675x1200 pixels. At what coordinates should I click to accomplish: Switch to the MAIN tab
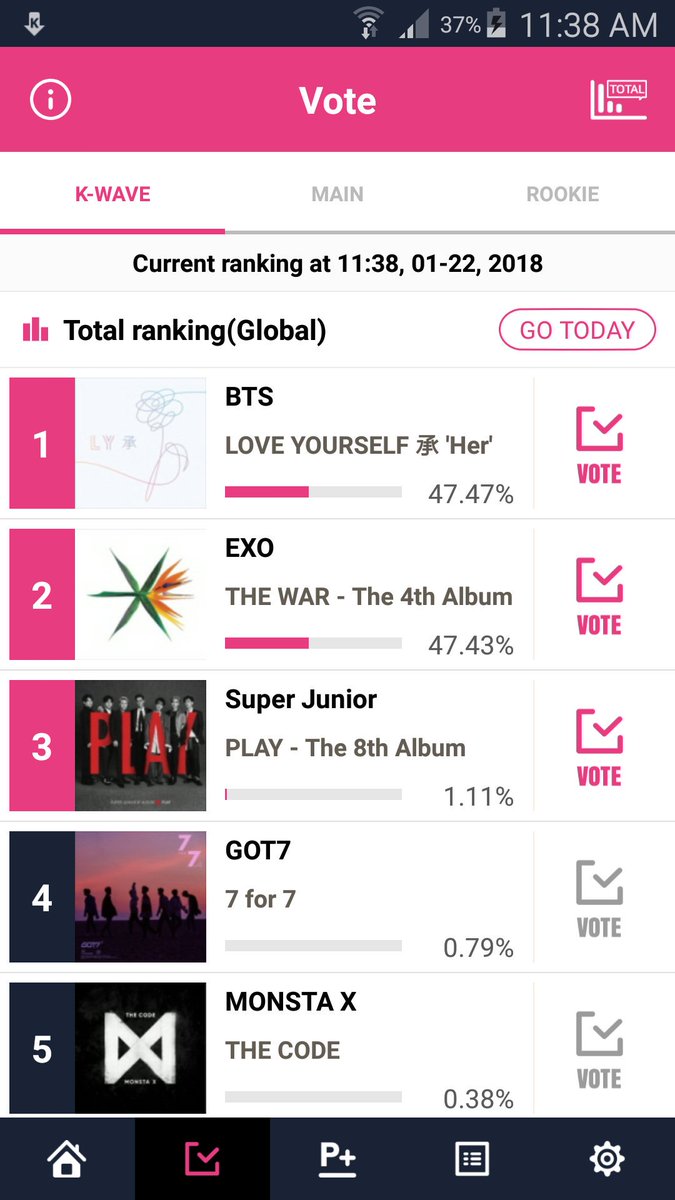(x=337, y=194)
